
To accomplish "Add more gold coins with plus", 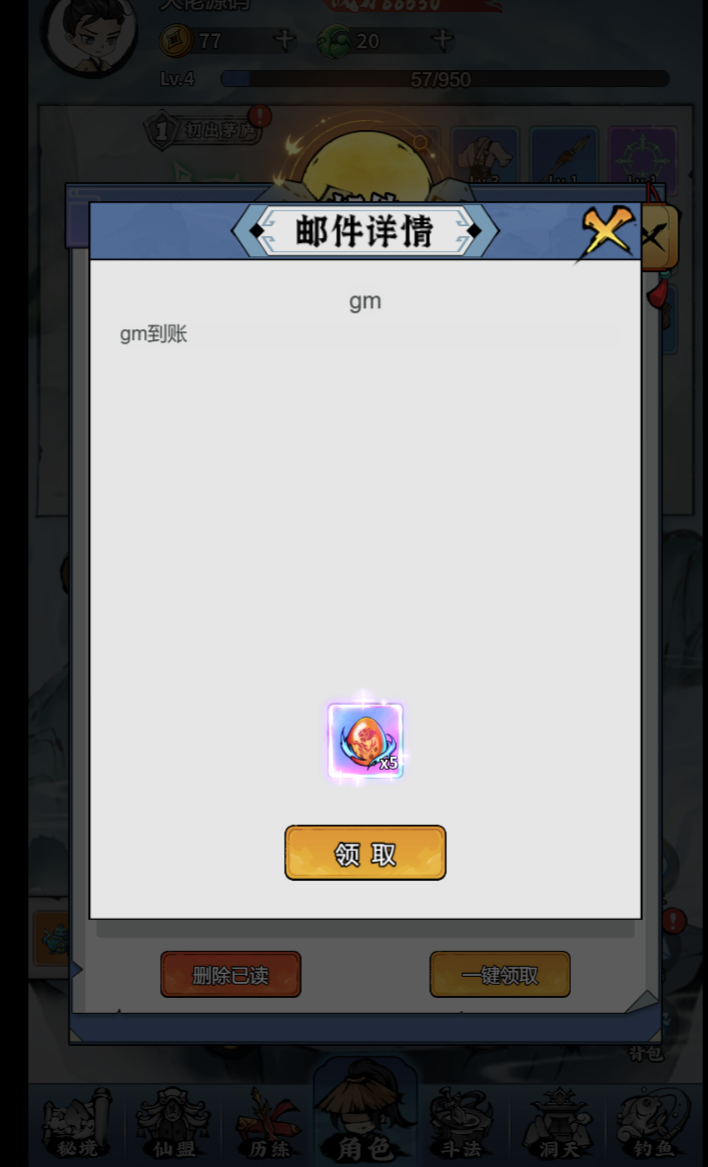I will click(x=285, y=41).
